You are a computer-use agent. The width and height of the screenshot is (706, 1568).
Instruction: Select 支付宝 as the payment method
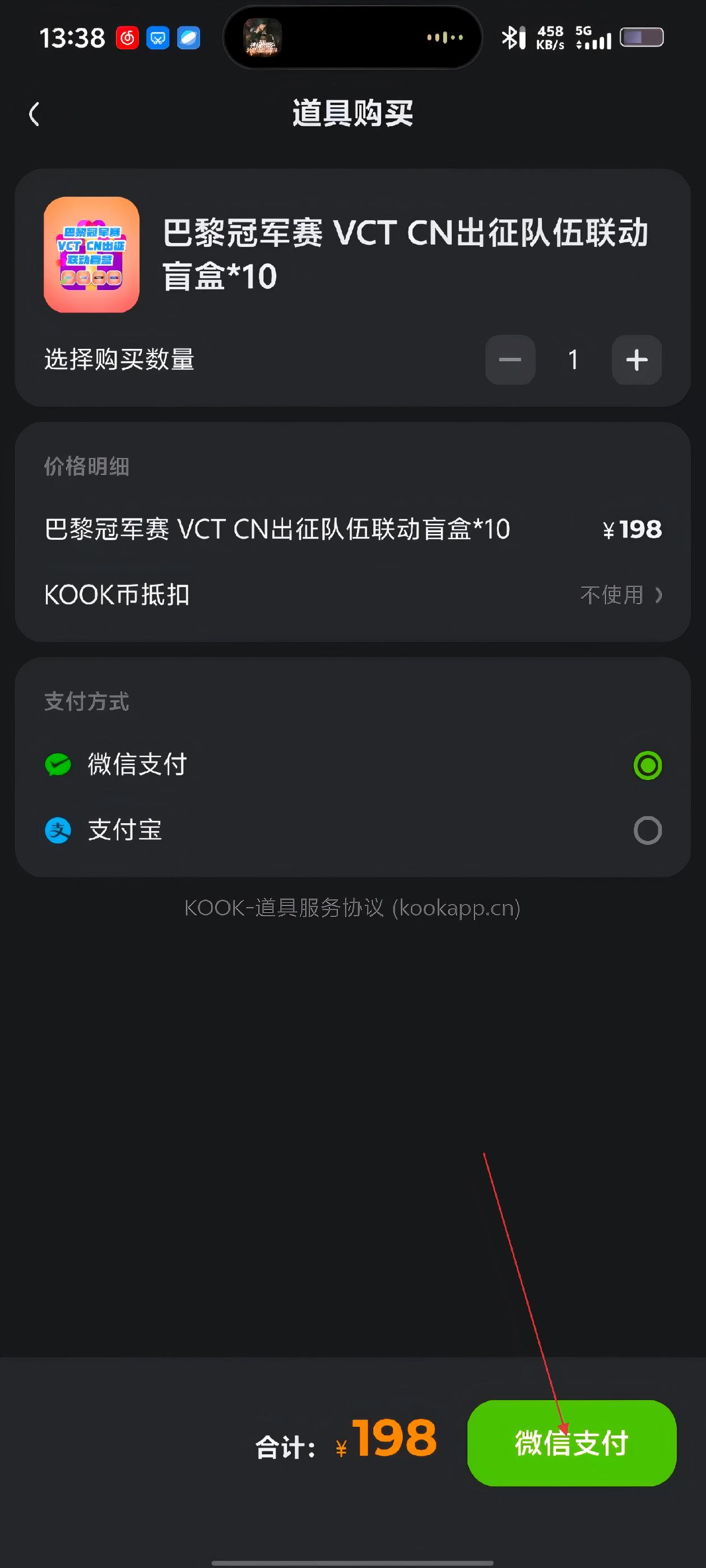(x=647, y=830)
